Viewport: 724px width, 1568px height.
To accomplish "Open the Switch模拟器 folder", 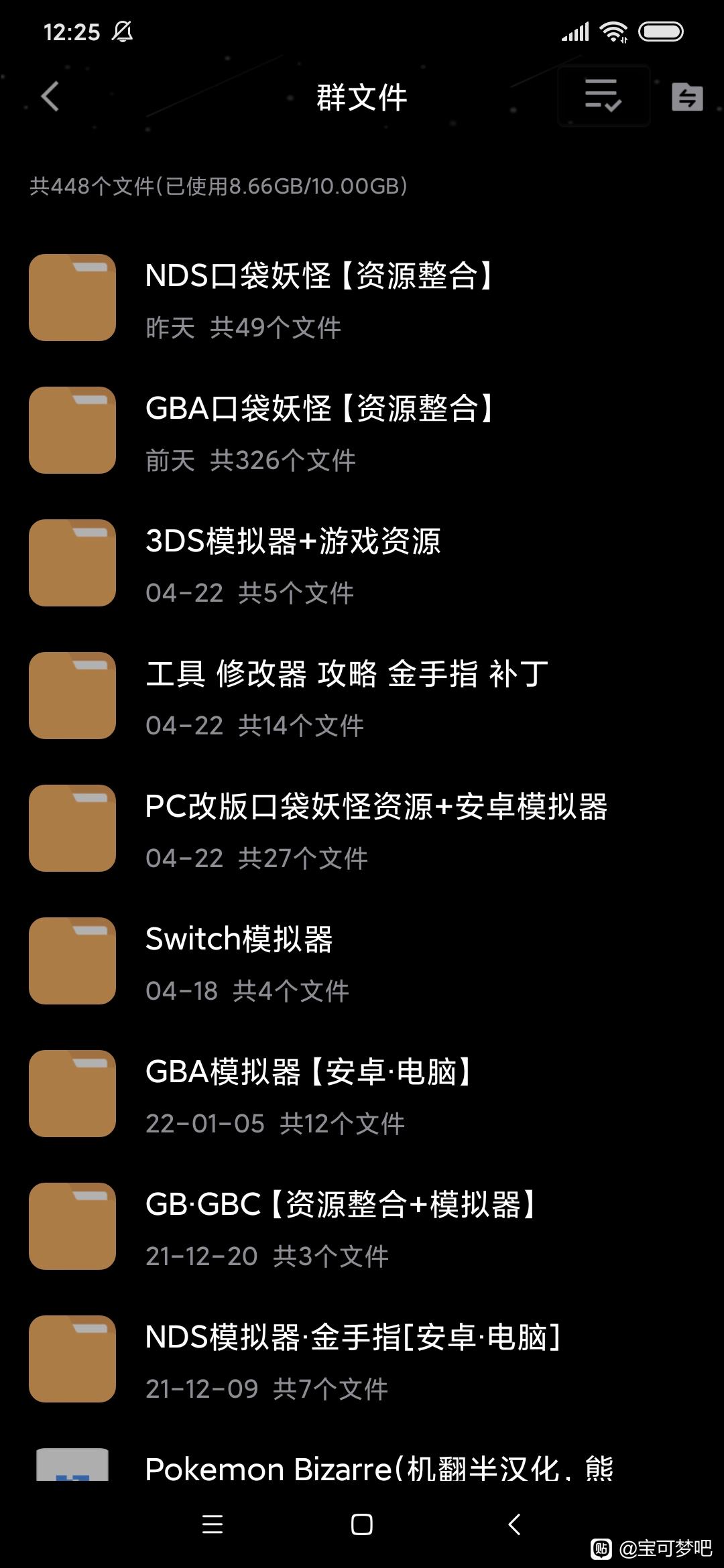I will pos(362,961).
